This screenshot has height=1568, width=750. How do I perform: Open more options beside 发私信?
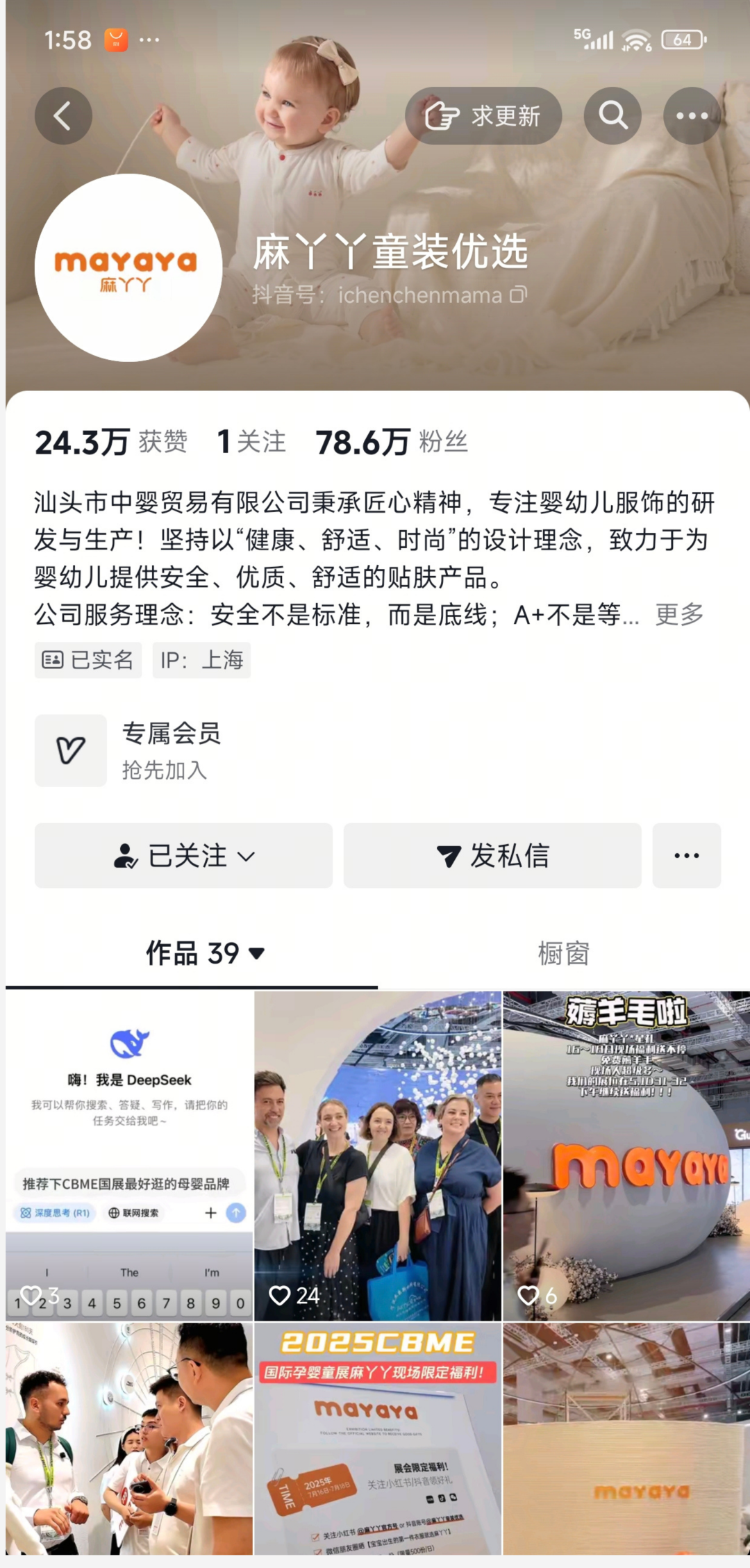click(x=686, y=855)
